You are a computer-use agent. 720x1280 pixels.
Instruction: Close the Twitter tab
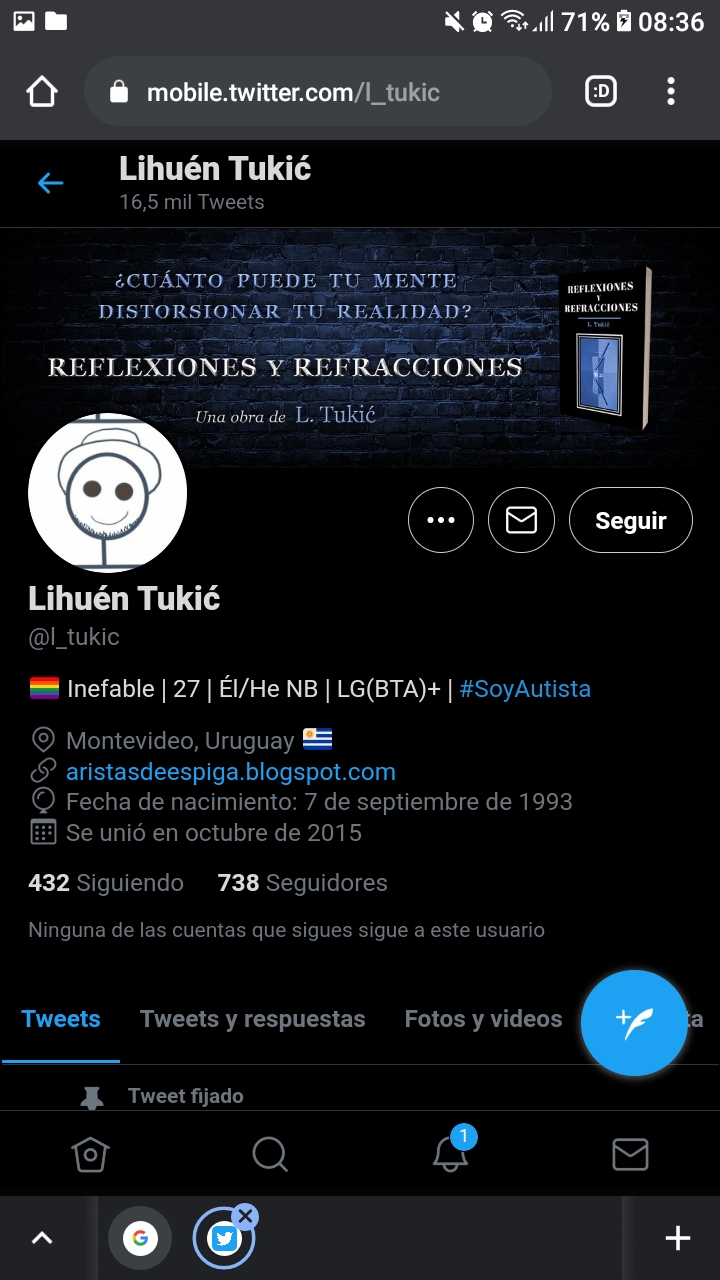[246, 1216]
